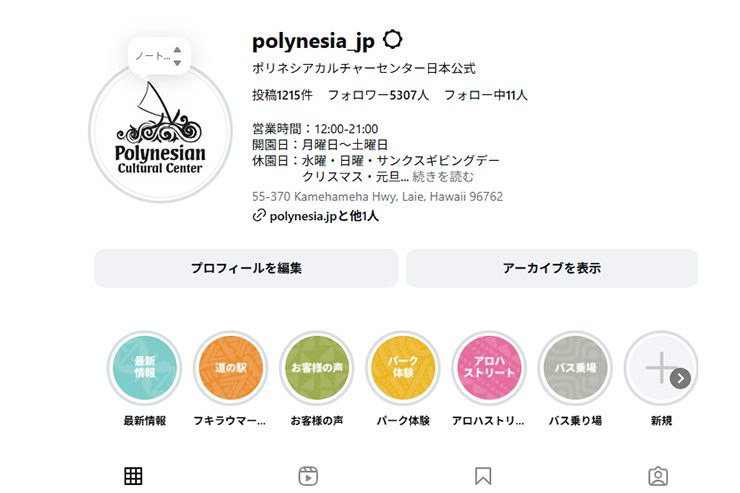View the バス乗り場 highlight
The width and height of the screenshot is (740, 493).
pos(575,367)
